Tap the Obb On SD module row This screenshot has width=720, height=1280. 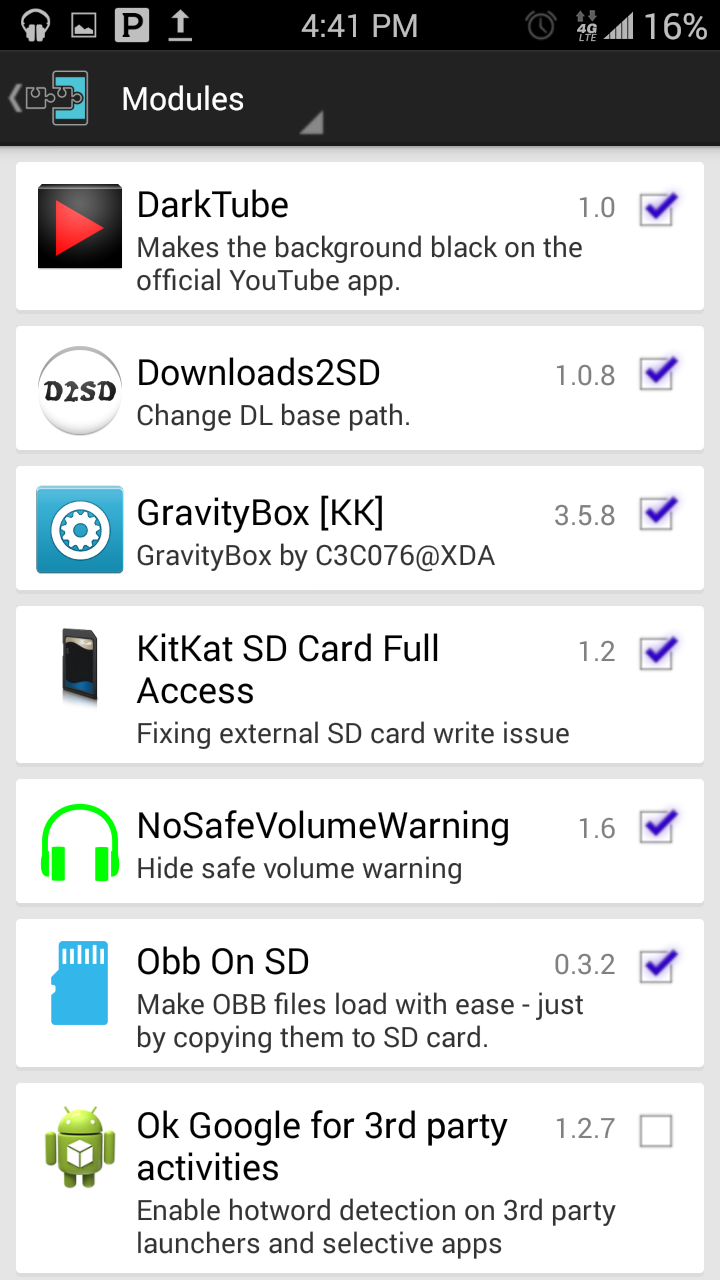[340, 995]
